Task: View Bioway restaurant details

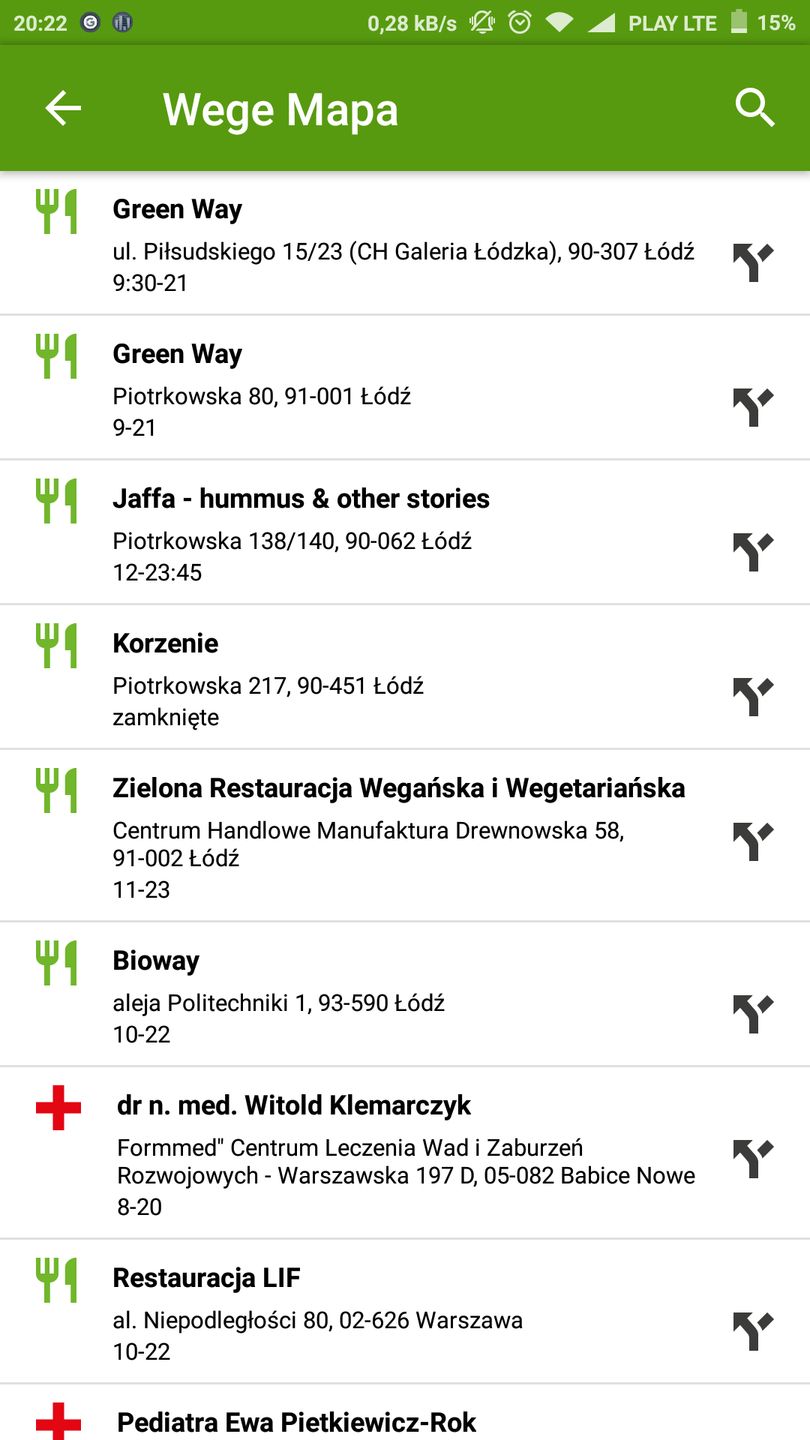Action: coord(400,995)
